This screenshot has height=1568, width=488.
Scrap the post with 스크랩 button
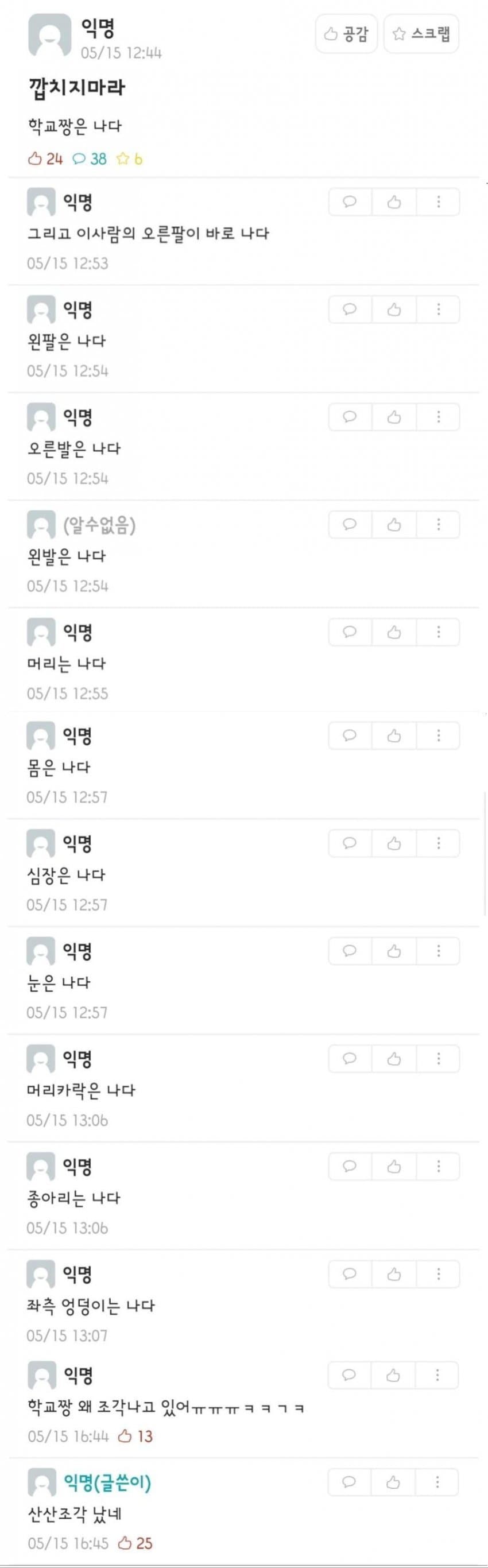click(x=421, y=34)
